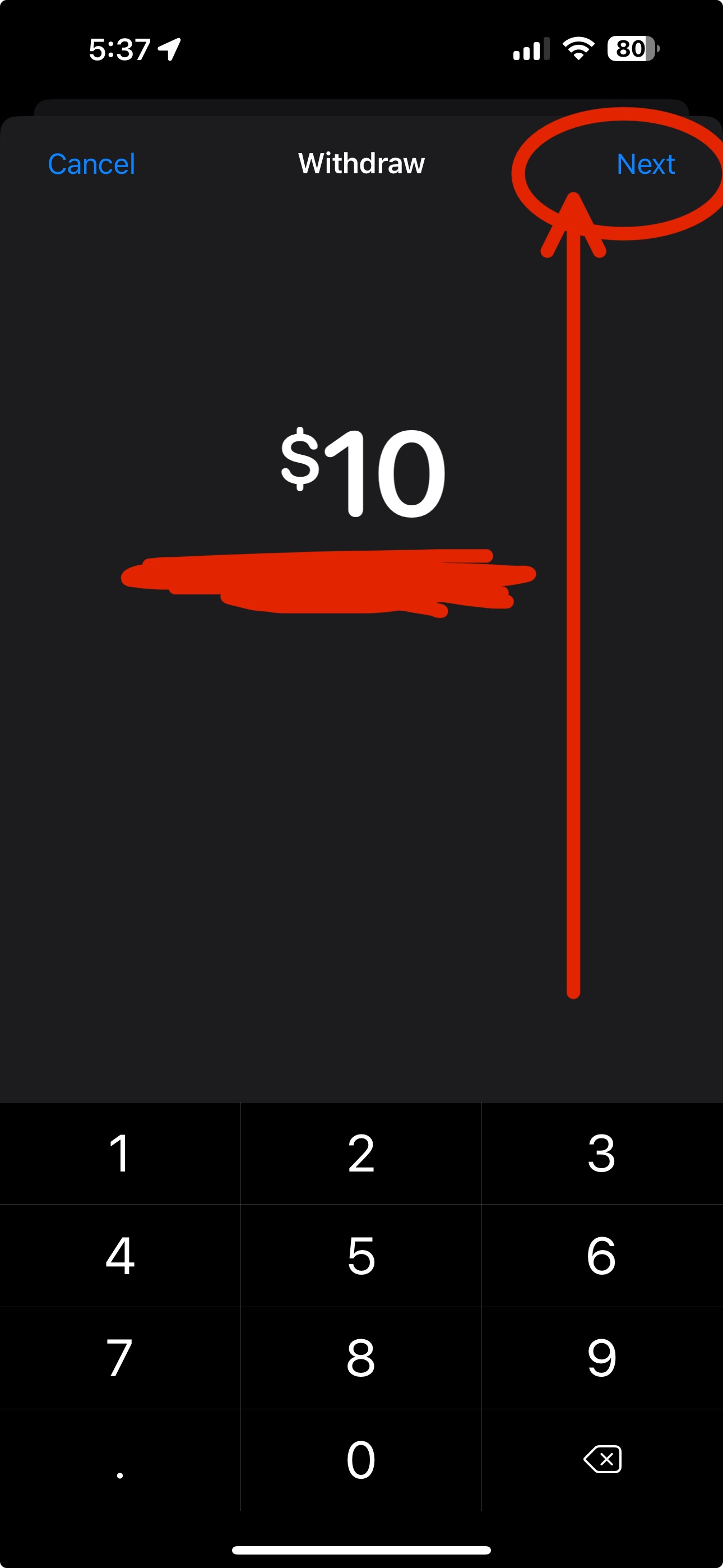Viewport: 723px width, 1568px height.
Task: Cancel the withdrawal
Action: click(91, 164)
